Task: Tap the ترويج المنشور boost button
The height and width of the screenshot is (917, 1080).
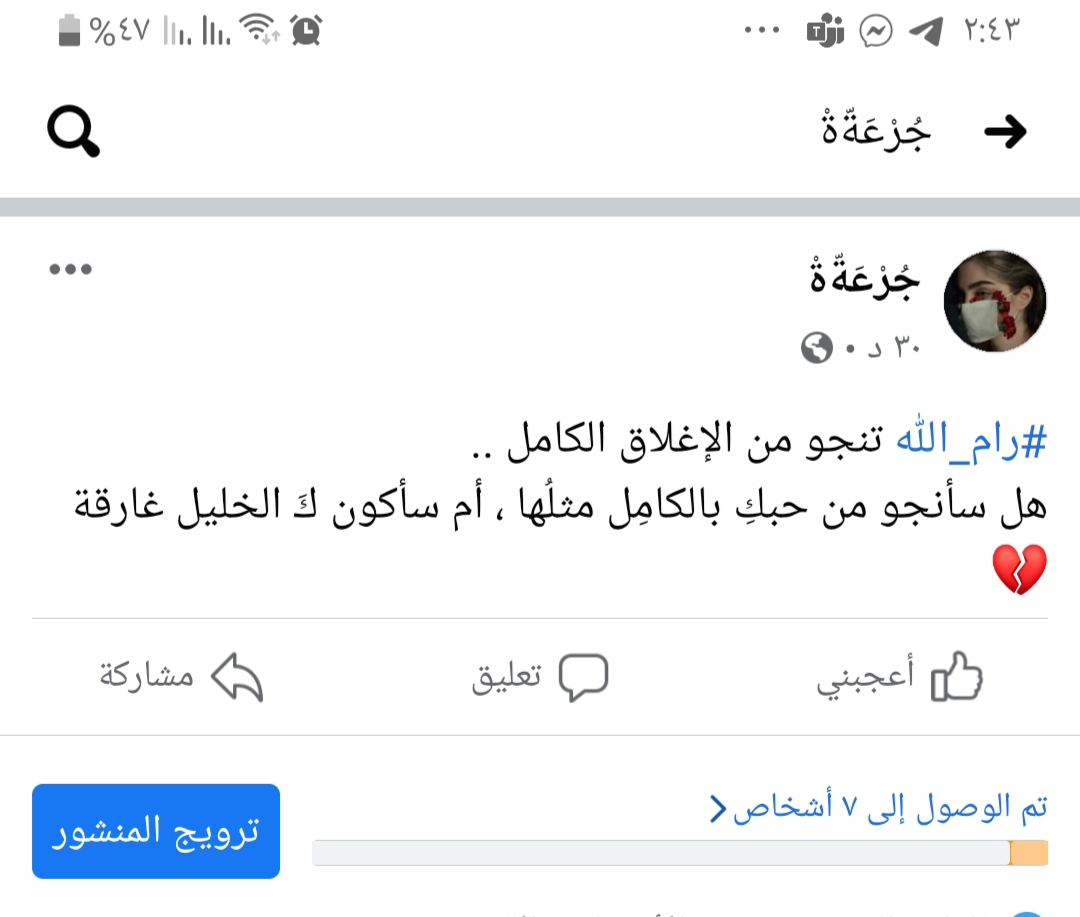Action: pyautogui.click(x=156, y=831)
